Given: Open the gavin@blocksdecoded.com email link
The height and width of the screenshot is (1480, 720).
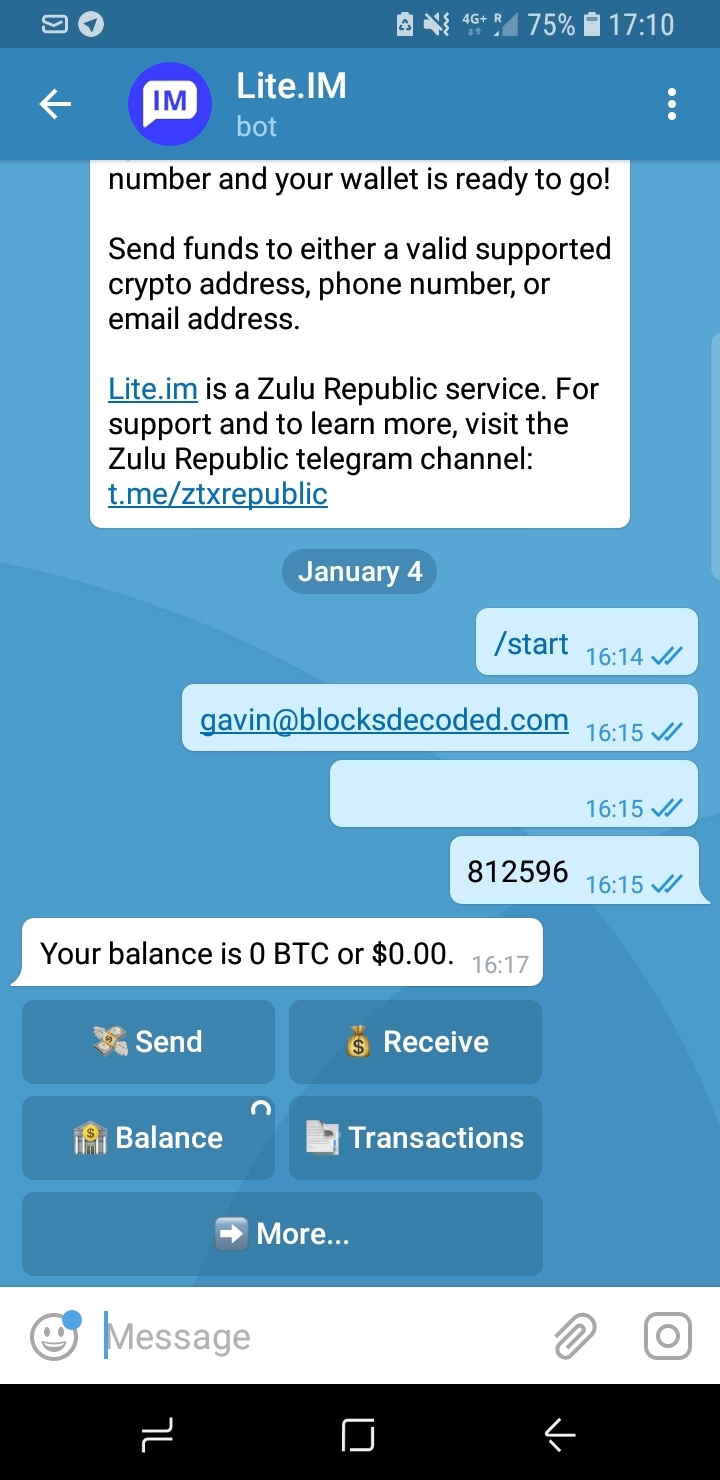Looking at the screenshot, I should 384,720.
